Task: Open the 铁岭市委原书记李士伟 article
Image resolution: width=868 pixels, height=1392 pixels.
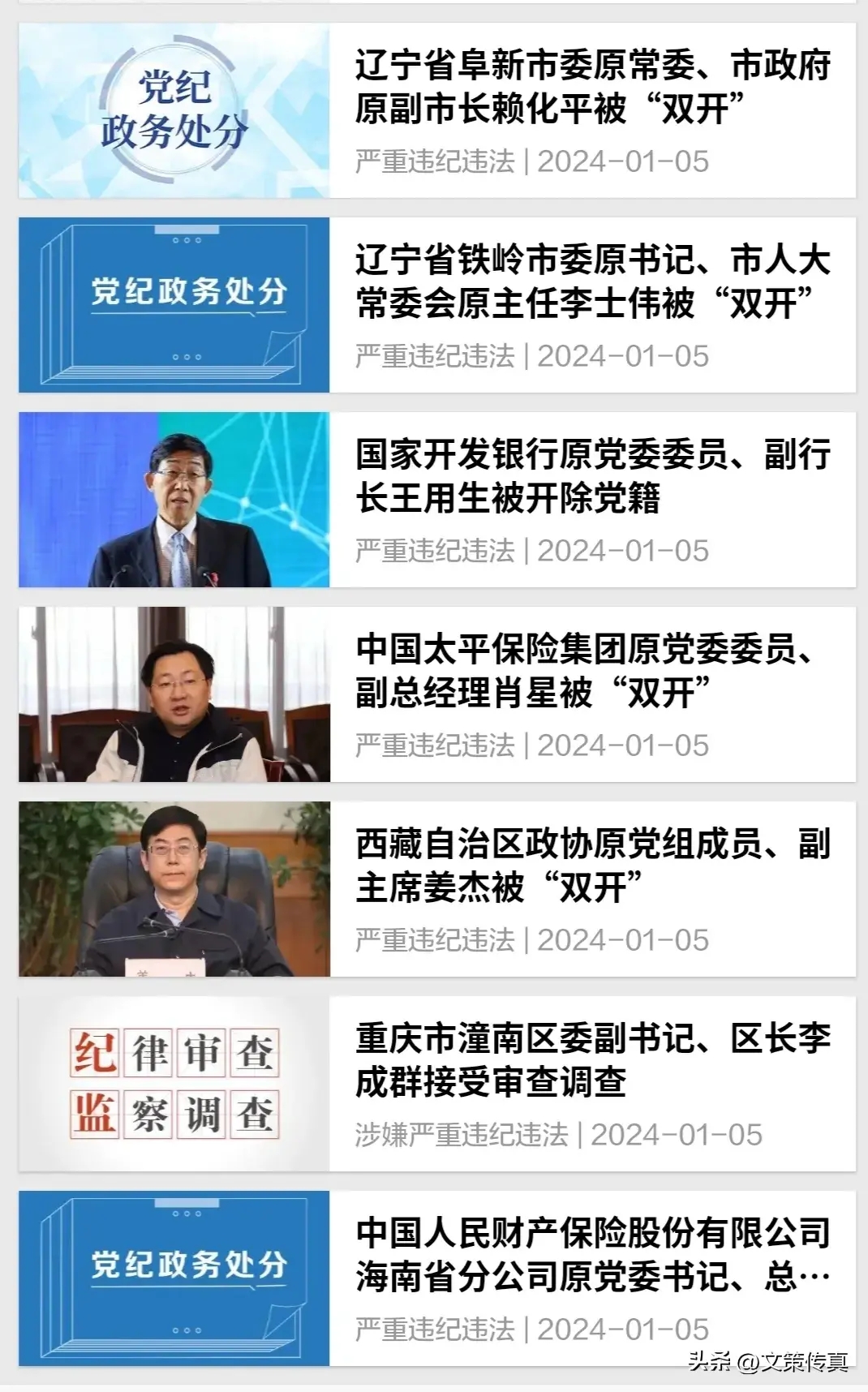Action: coord(437,305)
